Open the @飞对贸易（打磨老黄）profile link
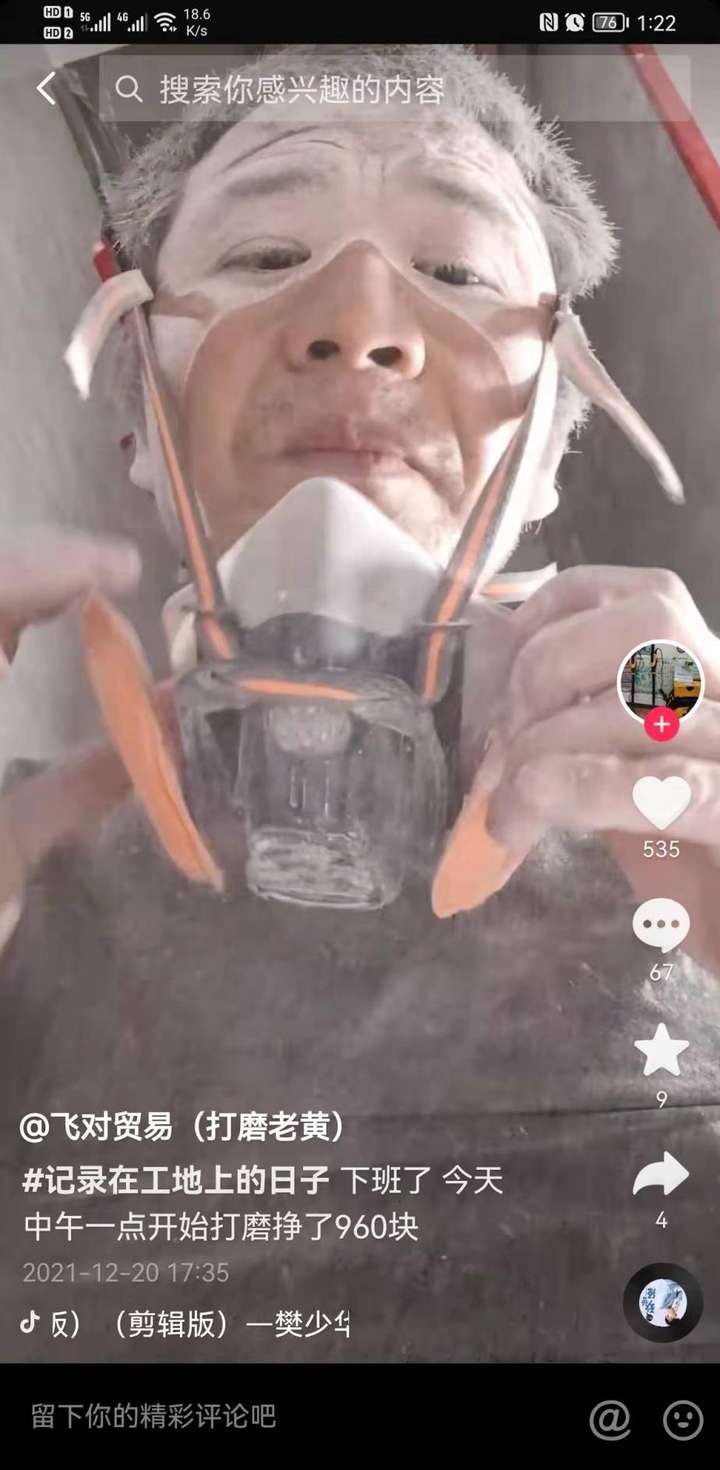The width and height of the screenshot is (720, 1470). pos(182,1128)
